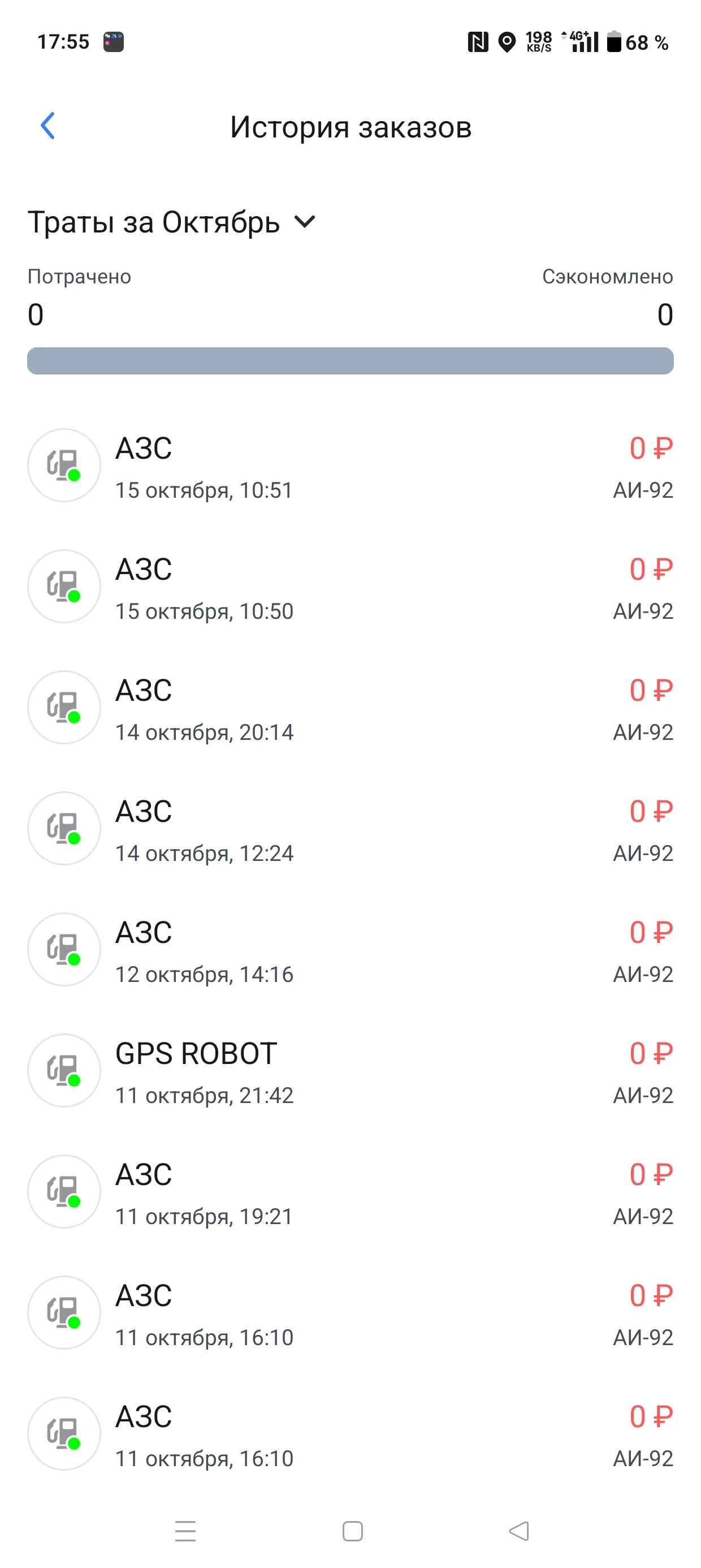Go back from the order history screen
The width and height of the screenshot is (701, 1568).
click(47, 126)
